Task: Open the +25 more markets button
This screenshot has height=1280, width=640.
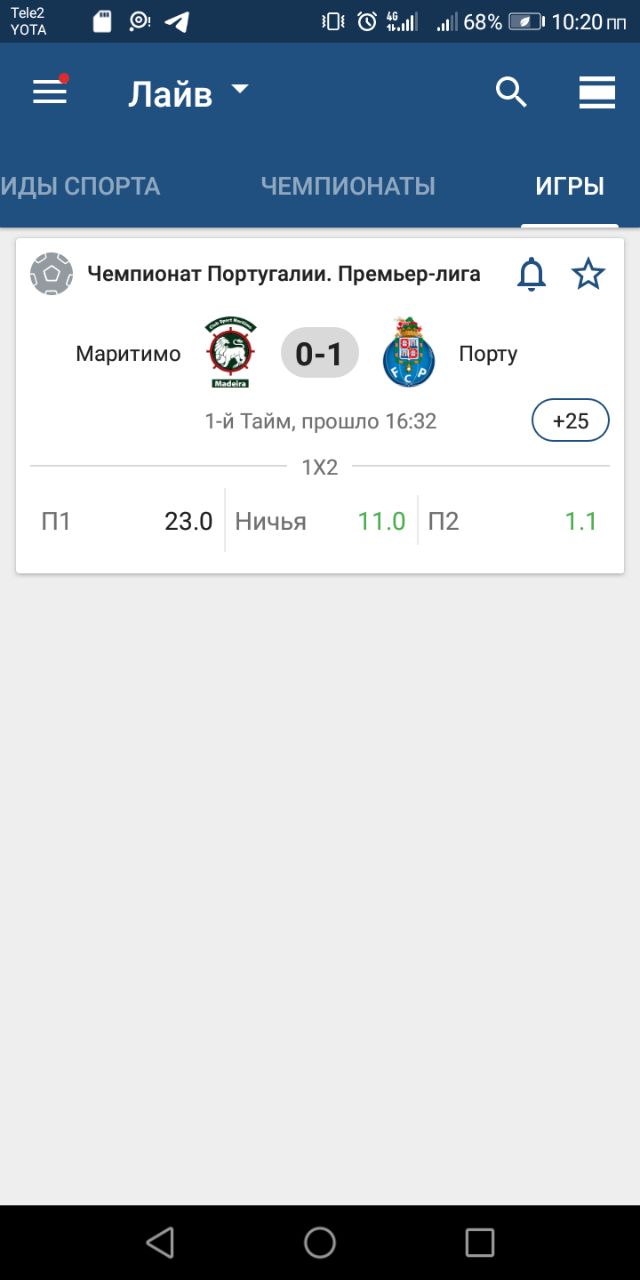Action: point(570,421)
